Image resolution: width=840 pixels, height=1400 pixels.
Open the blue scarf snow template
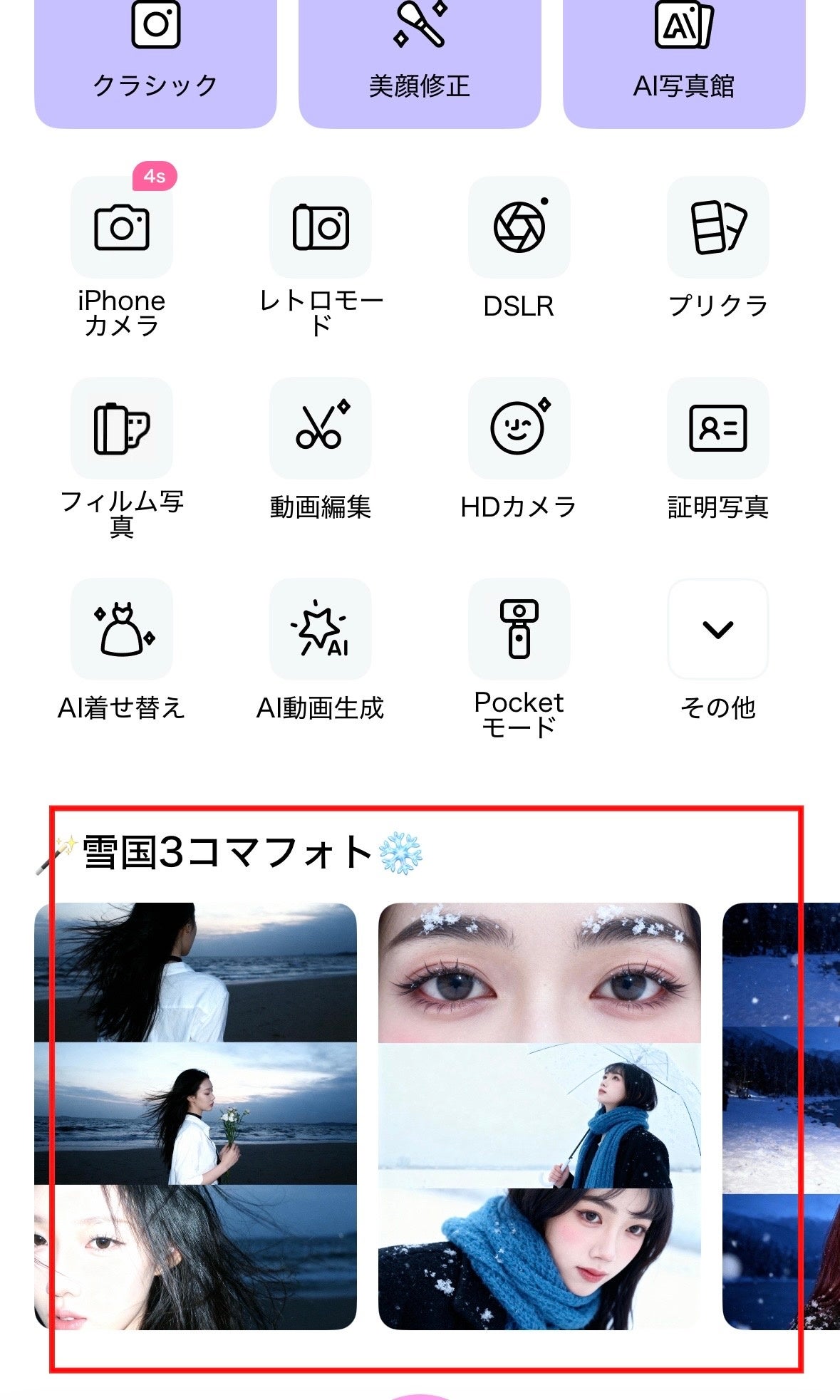pyautogui.click(x=539, y=1116)
